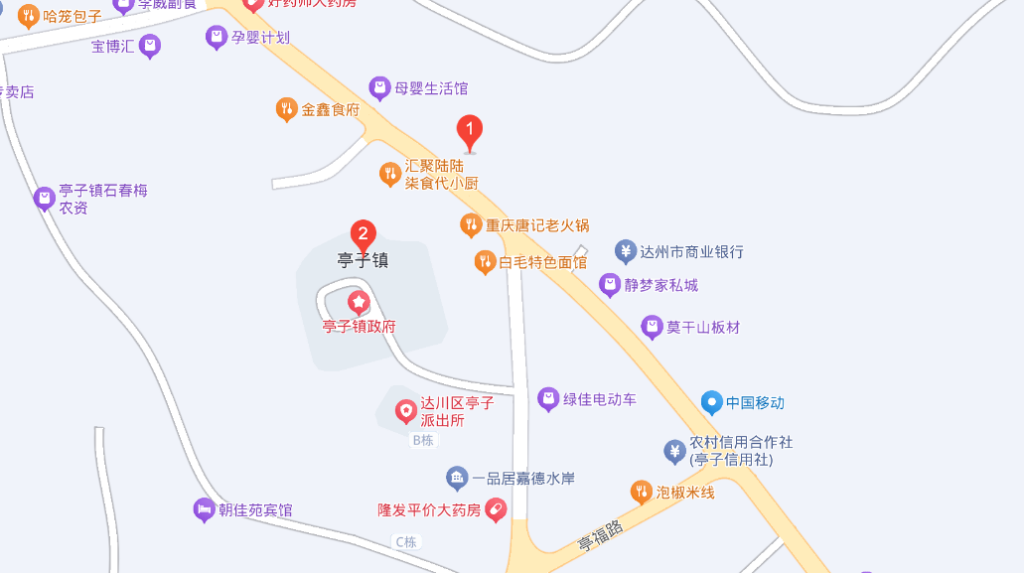The width and height of the screenshot is (1024, 573).
Task: Select red marker 2 above 亭子镇
Action: point(364,236)
